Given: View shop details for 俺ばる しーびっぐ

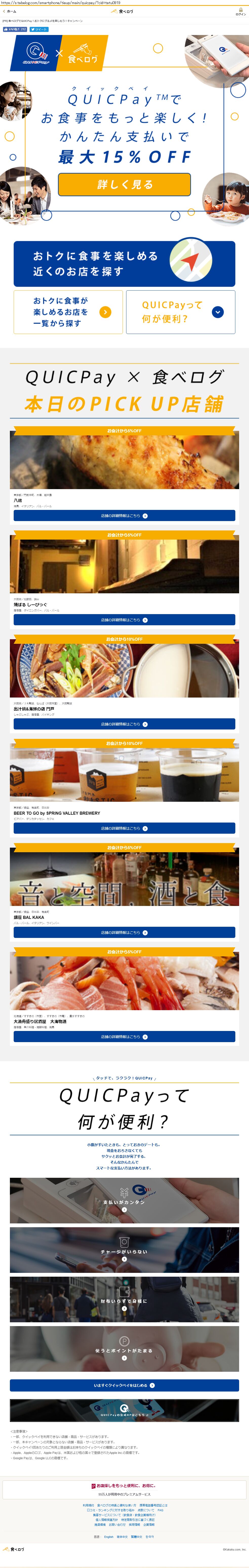Looking at the screenshot, I should point(124,620).
